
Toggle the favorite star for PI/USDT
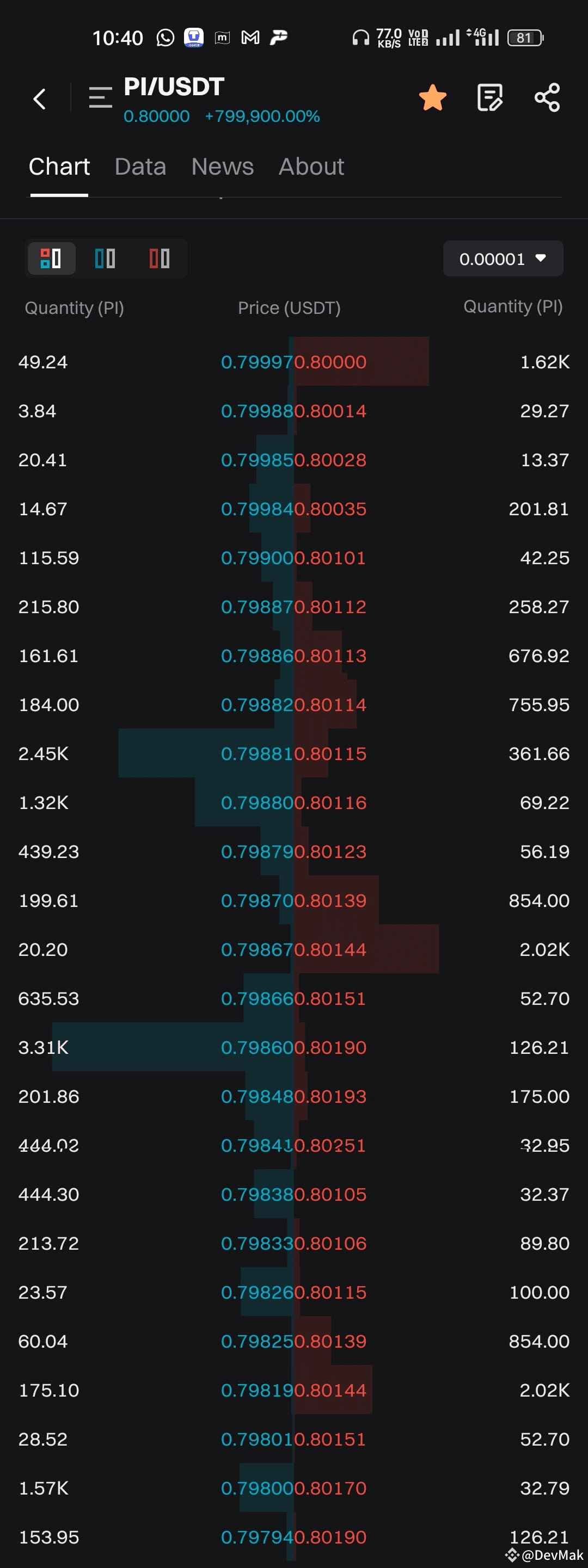(433, 97)
